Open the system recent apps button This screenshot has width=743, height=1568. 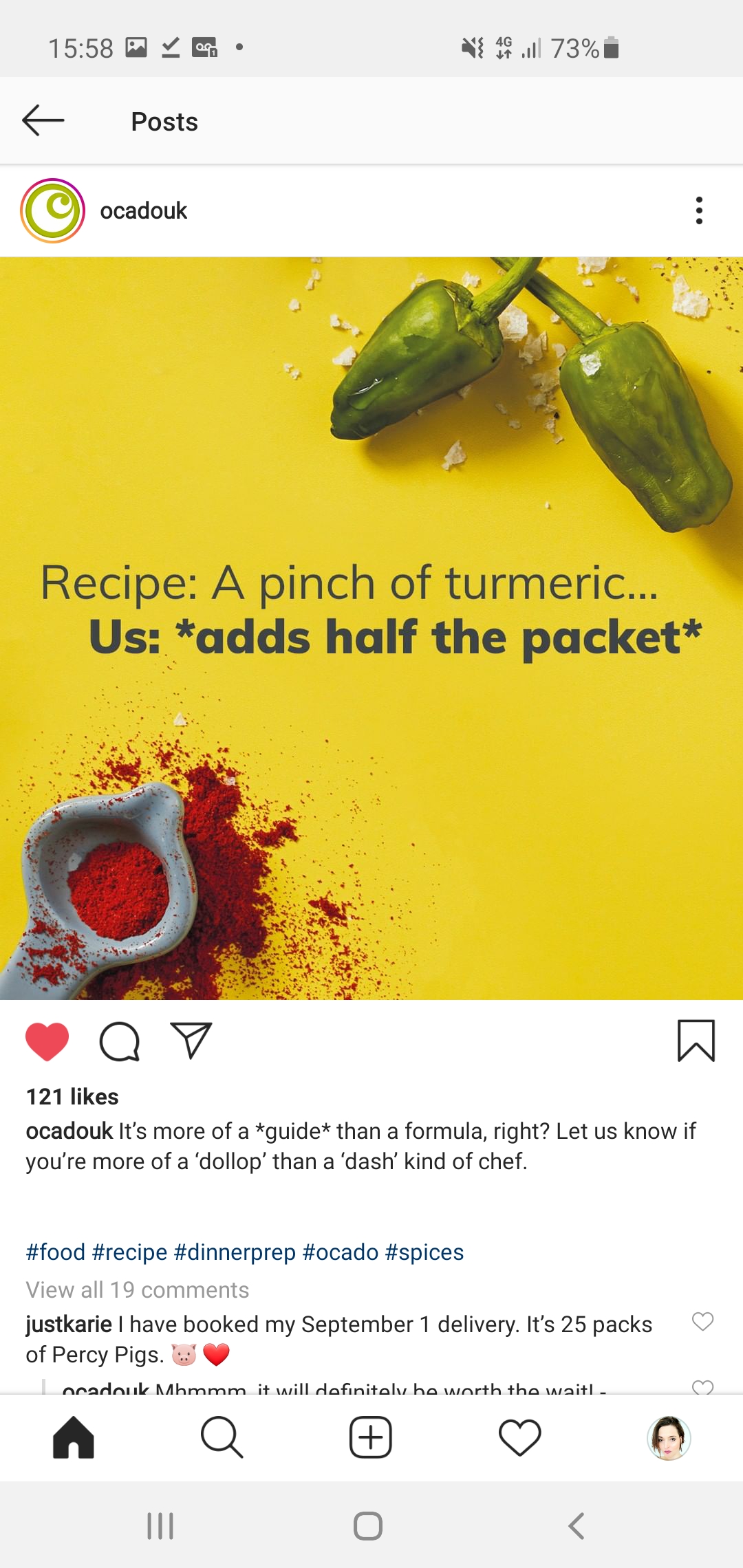coord(160,1526)
